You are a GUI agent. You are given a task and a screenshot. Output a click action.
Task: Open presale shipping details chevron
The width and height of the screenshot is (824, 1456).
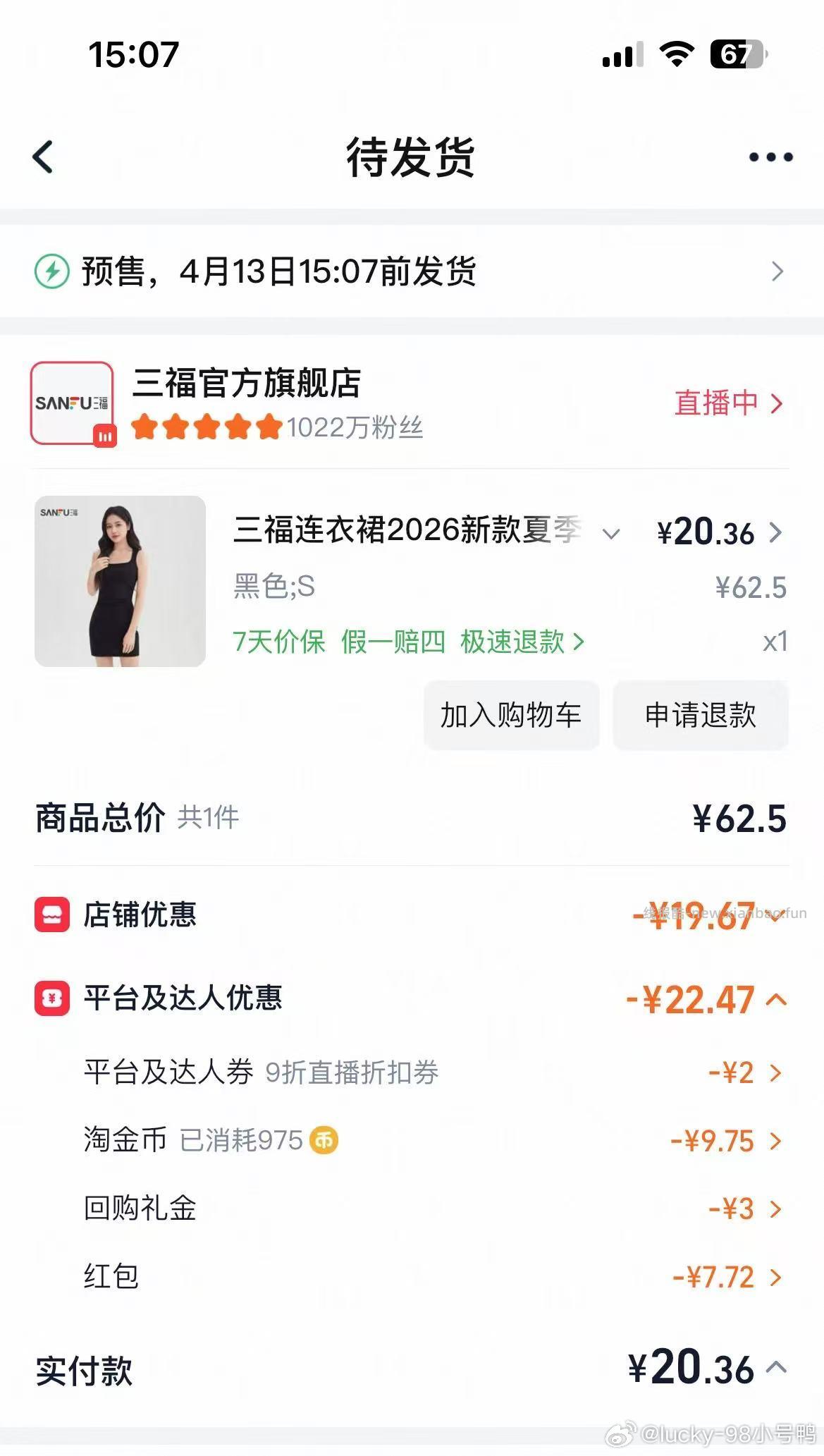pyautogui.click(x=776, y=271)
